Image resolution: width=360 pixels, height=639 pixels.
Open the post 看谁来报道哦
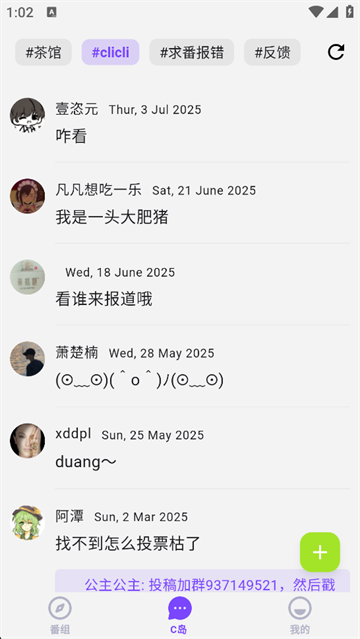(x=180, y=284)
